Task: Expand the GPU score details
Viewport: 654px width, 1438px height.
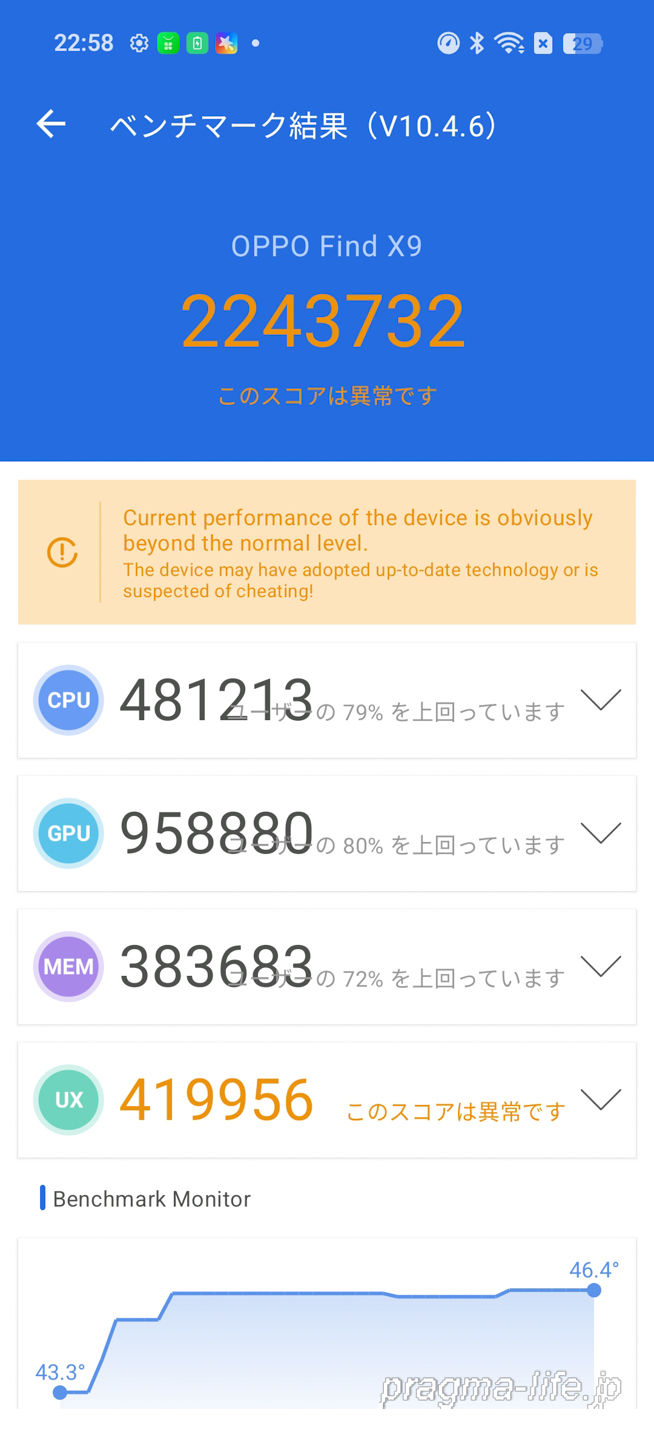Action: click(600, 833)
